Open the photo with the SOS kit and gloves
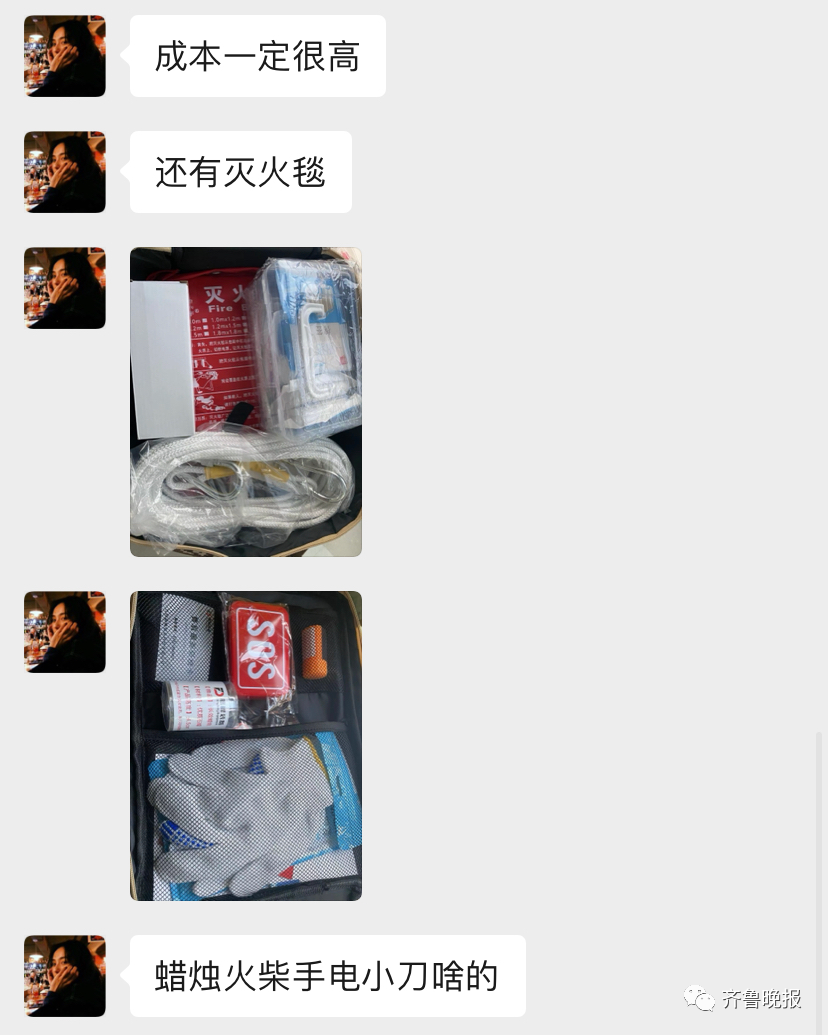The image size is (828, 1035). coord(246,745)
